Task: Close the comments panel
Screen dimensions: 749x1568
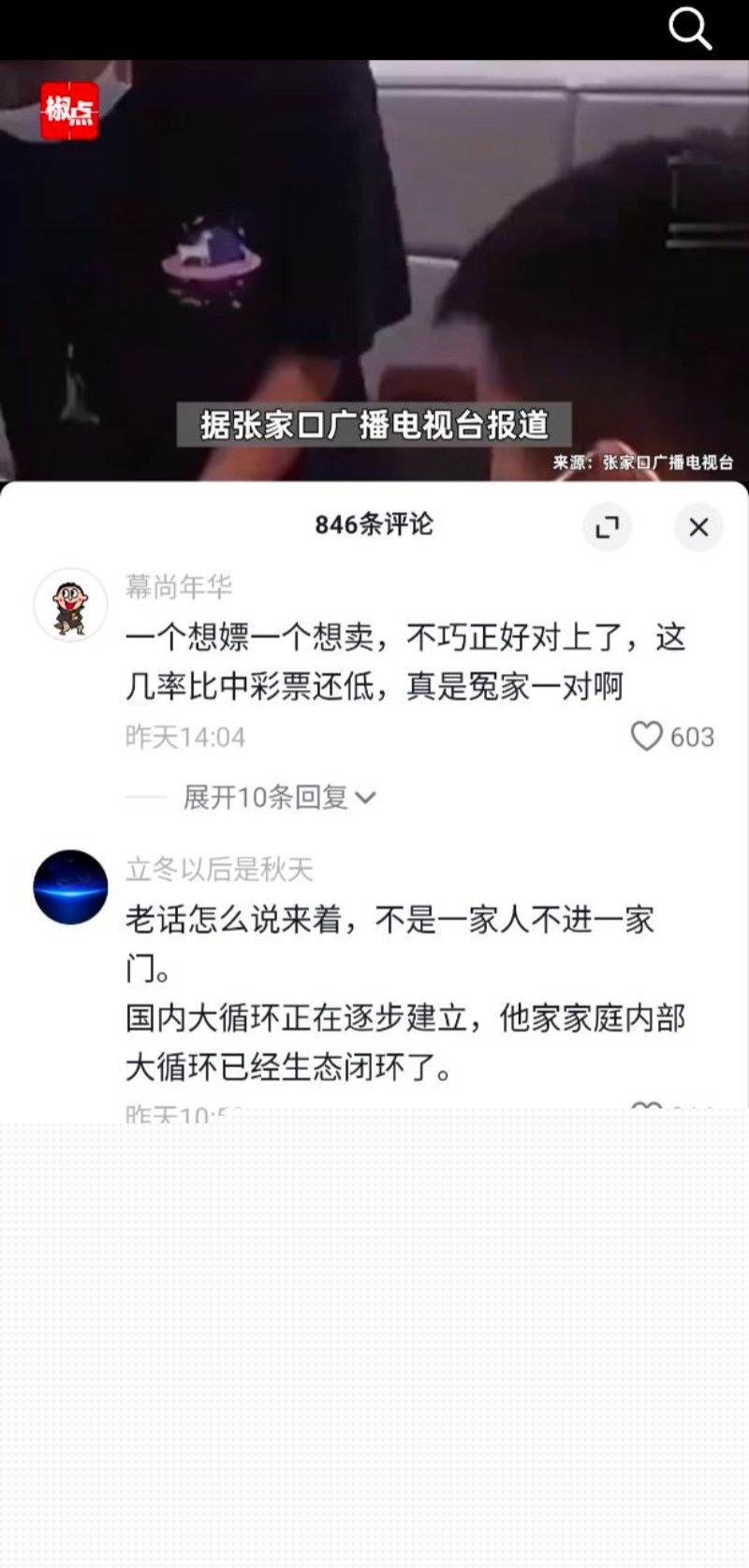Action: [698, 527]
